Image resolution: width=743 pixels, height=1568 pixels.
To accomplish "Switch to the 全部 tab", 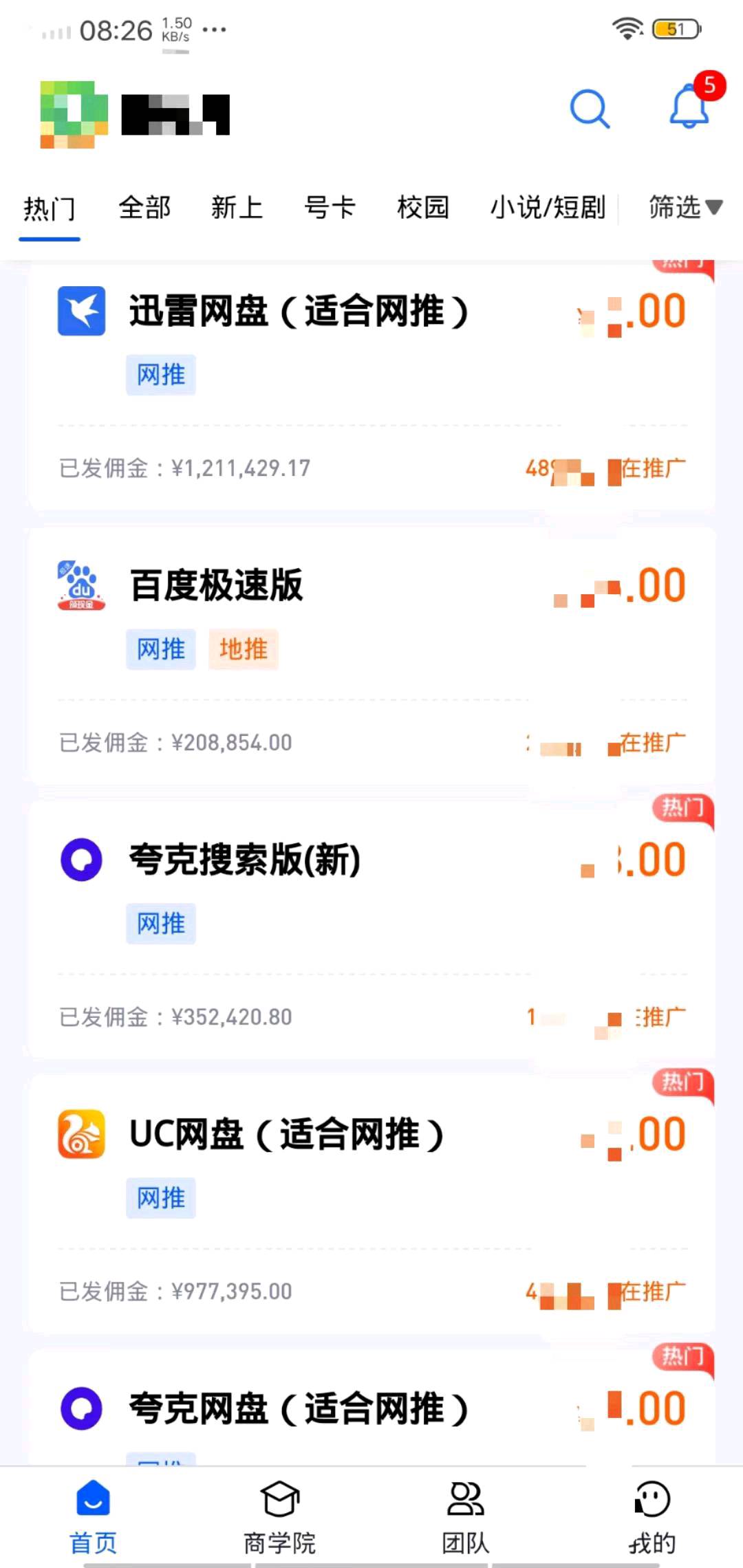I will 144,207.
